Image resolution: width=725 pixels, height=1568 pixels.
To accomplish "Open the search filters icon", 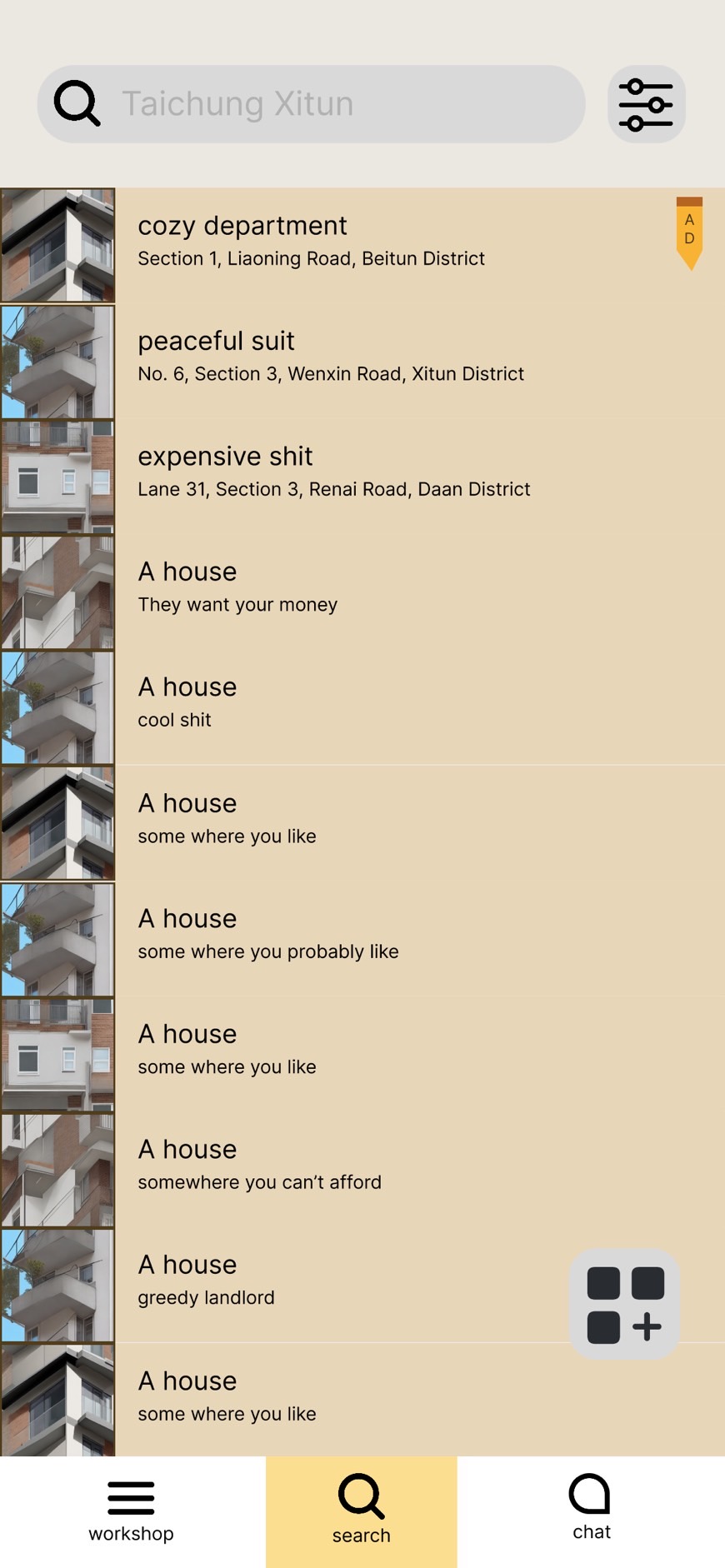I will pyautogui.click(x=646, y=103).
